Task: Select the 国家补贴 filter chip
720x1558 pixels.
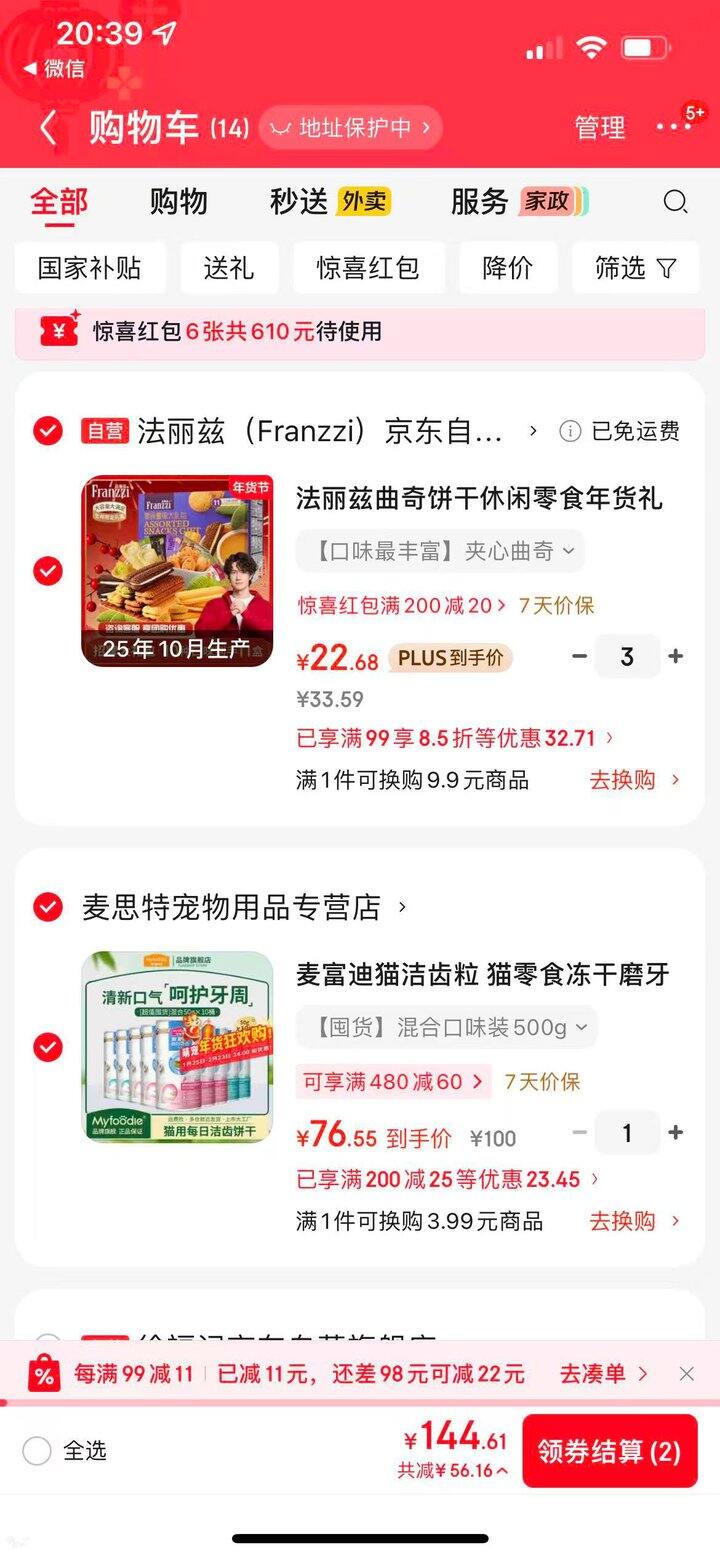Action: tap(89, 268)
